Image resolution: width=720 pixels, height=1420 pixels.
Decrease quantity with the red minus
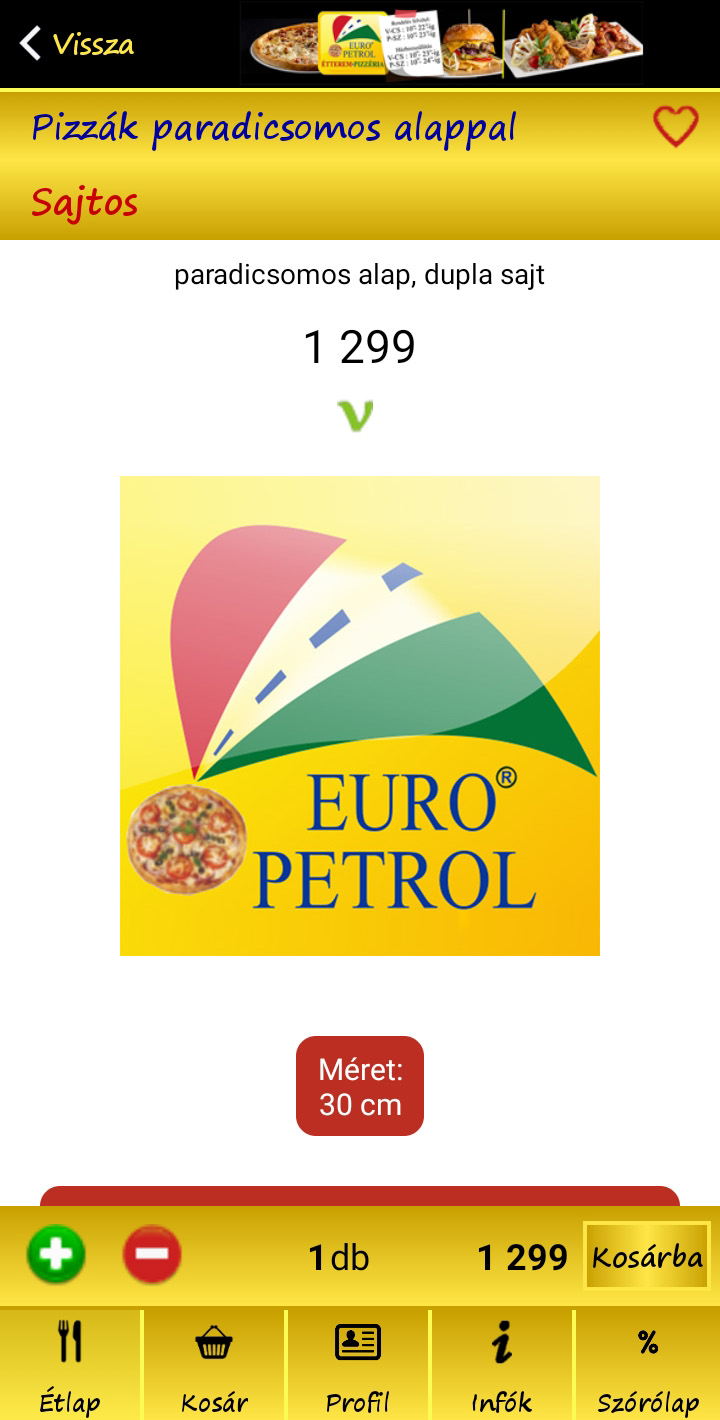pos(152,1255)
